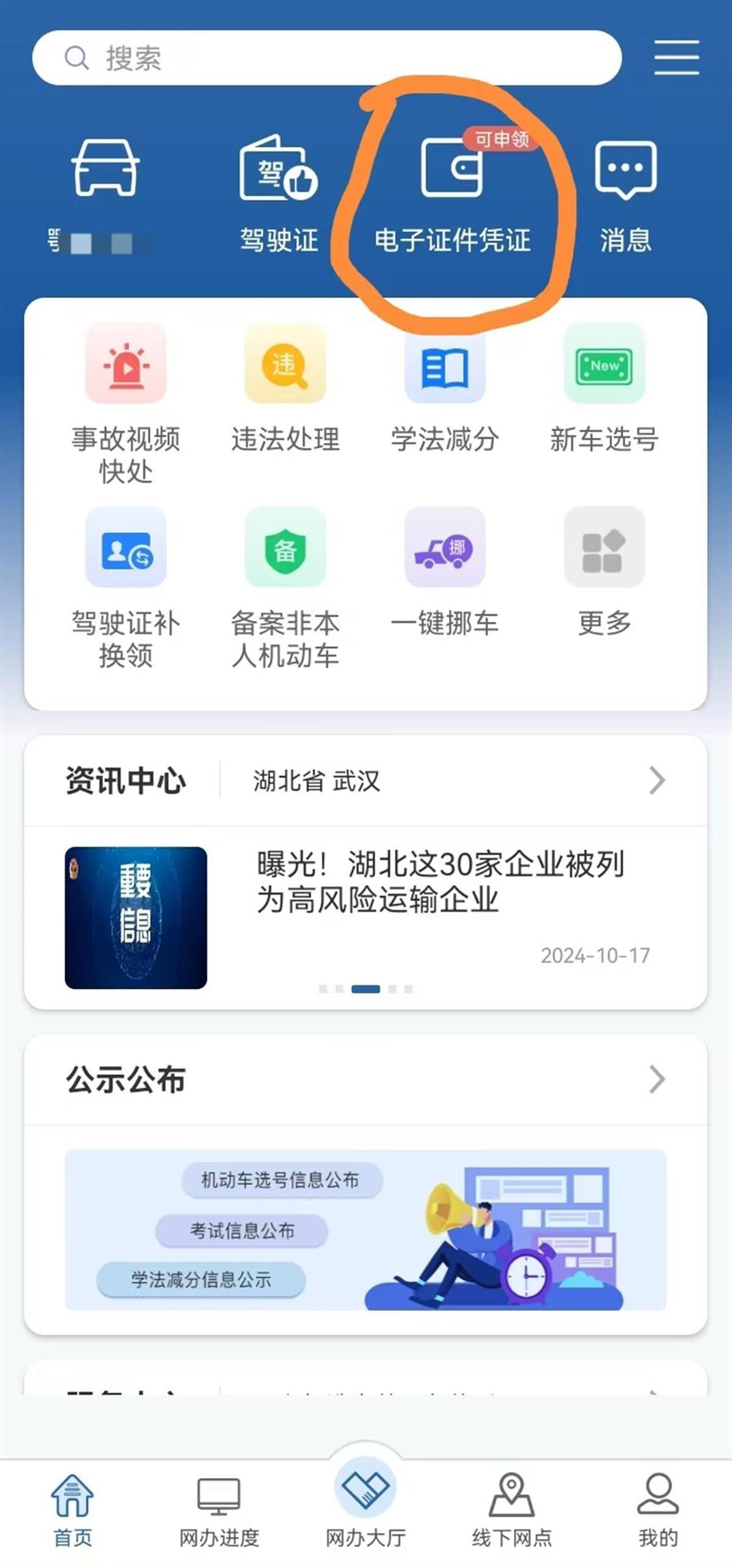The height and width of the screenshot is (1568, 732).
Task: Open 消息 messages
Action: pos(626,192)
